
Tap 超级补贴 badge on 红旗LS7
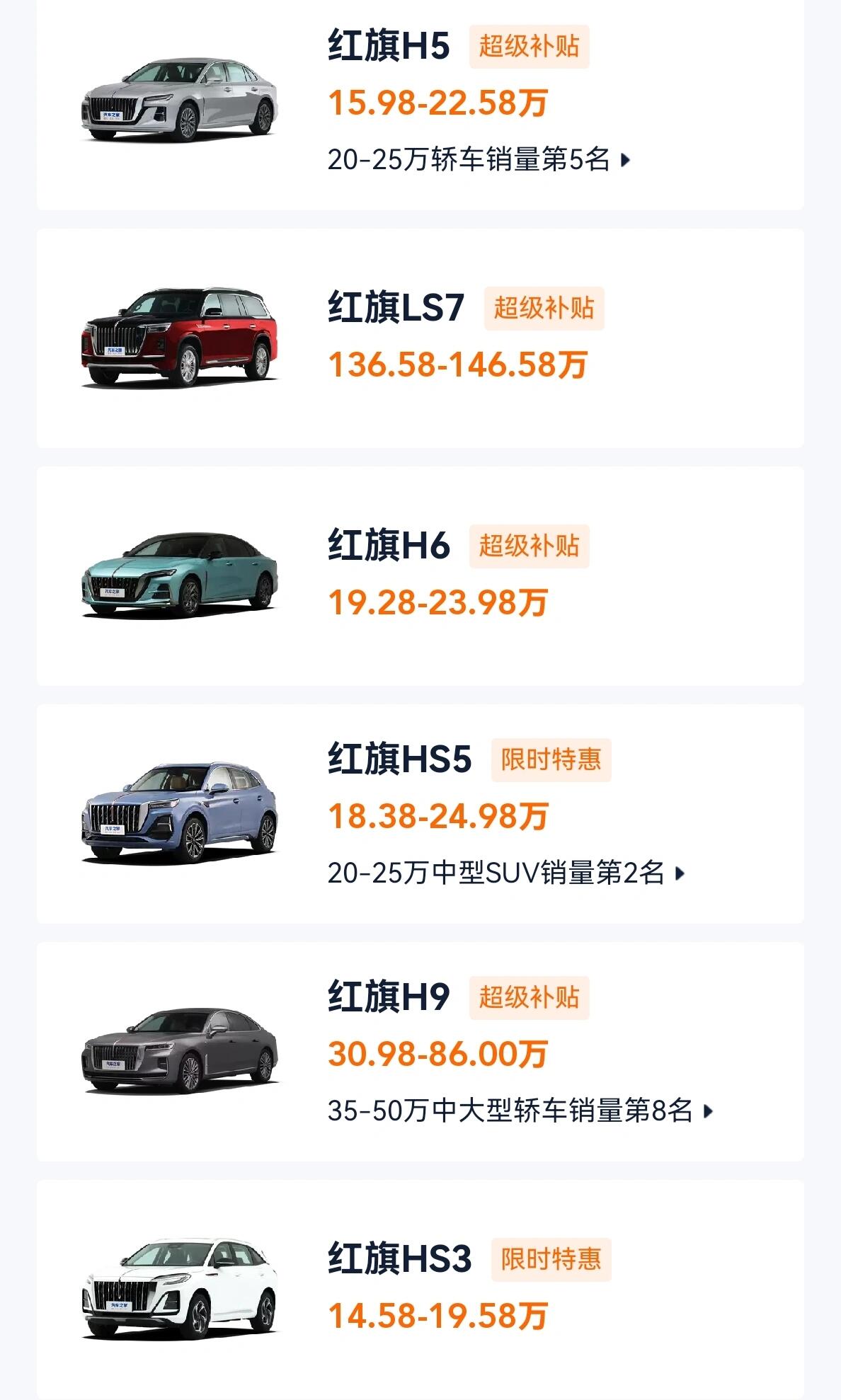click(544, 309)
